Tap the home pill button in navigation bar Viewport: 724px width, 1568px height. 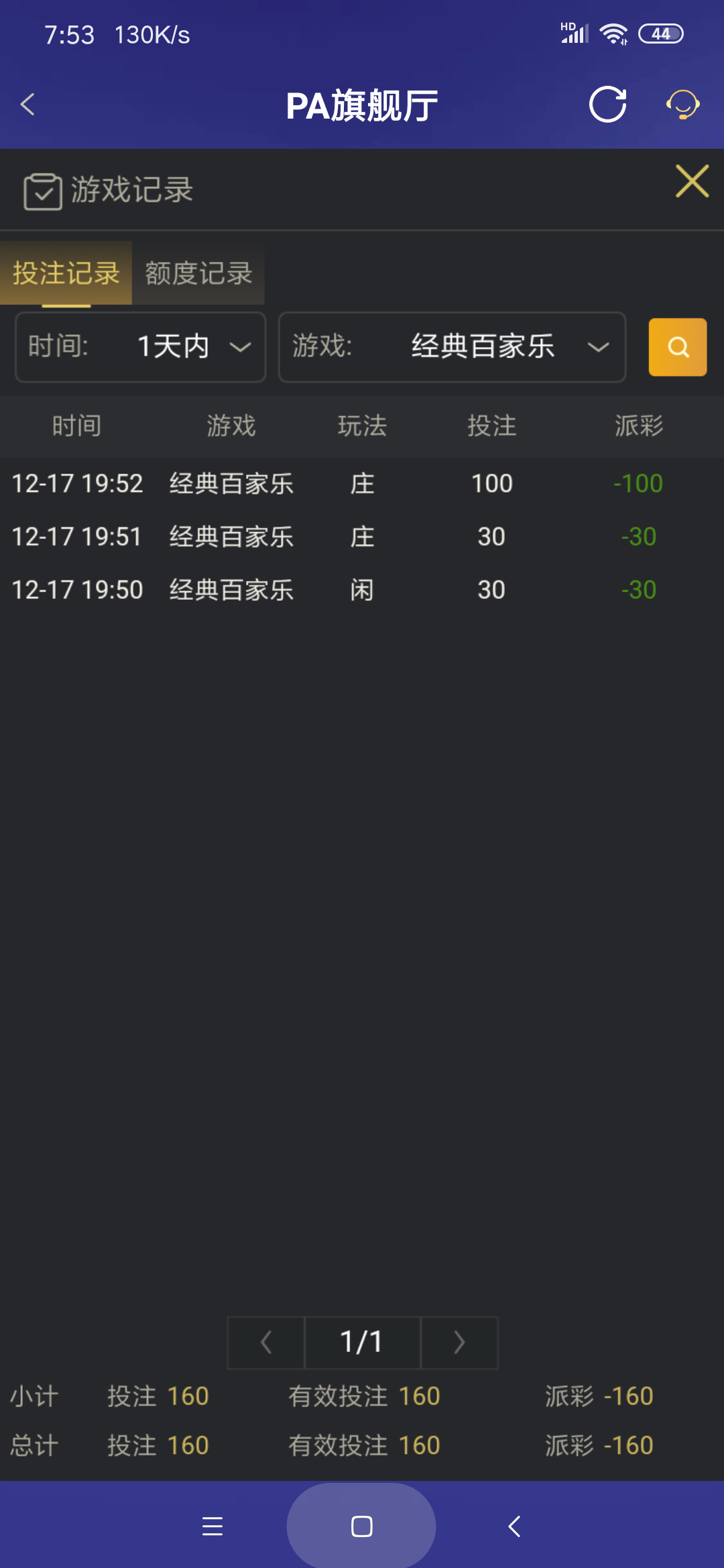pyautogui.click(x=361, y=1525)
